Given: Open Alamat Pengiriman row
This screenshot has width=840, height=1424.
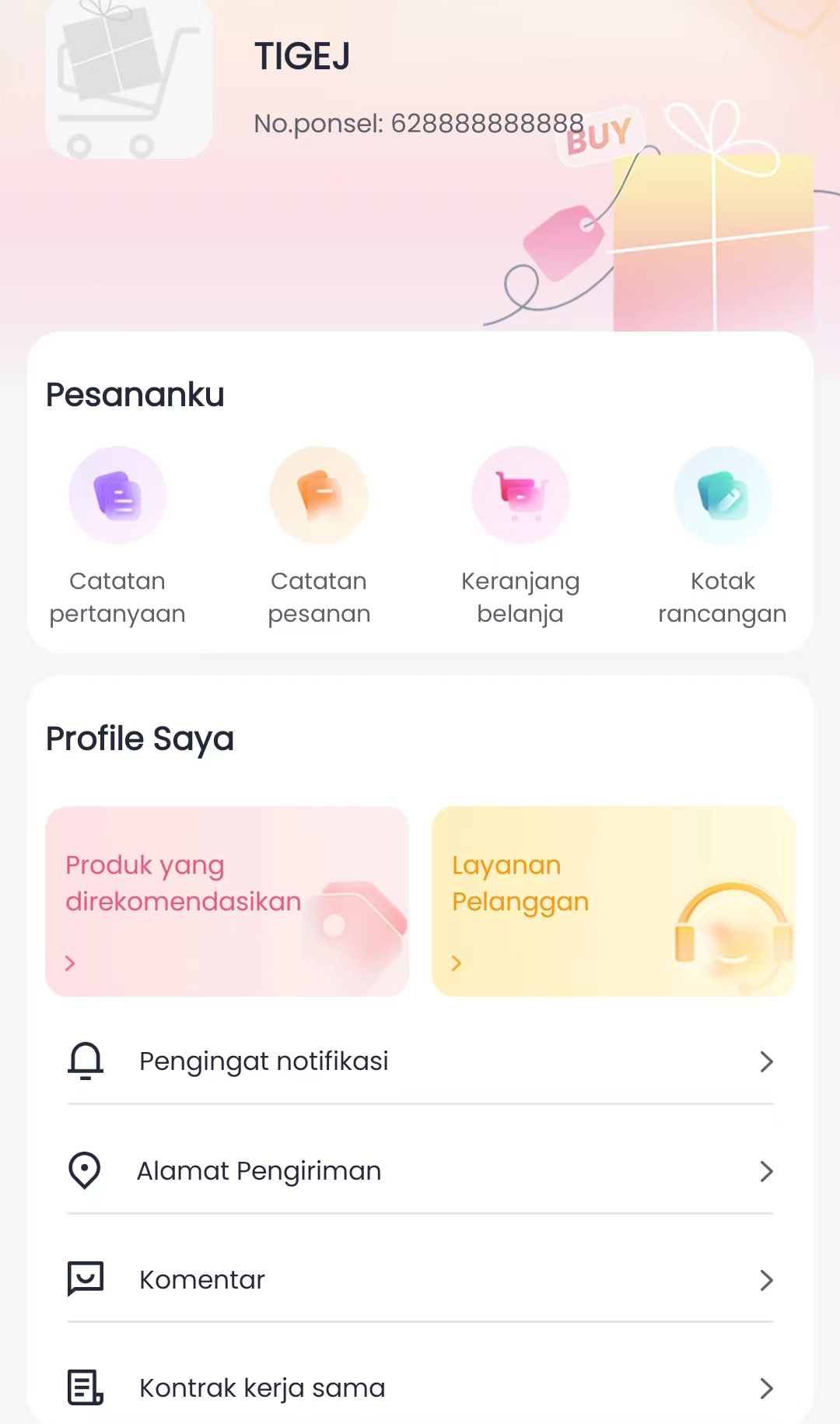Looking at the screenshot, I should point(420,1170).
